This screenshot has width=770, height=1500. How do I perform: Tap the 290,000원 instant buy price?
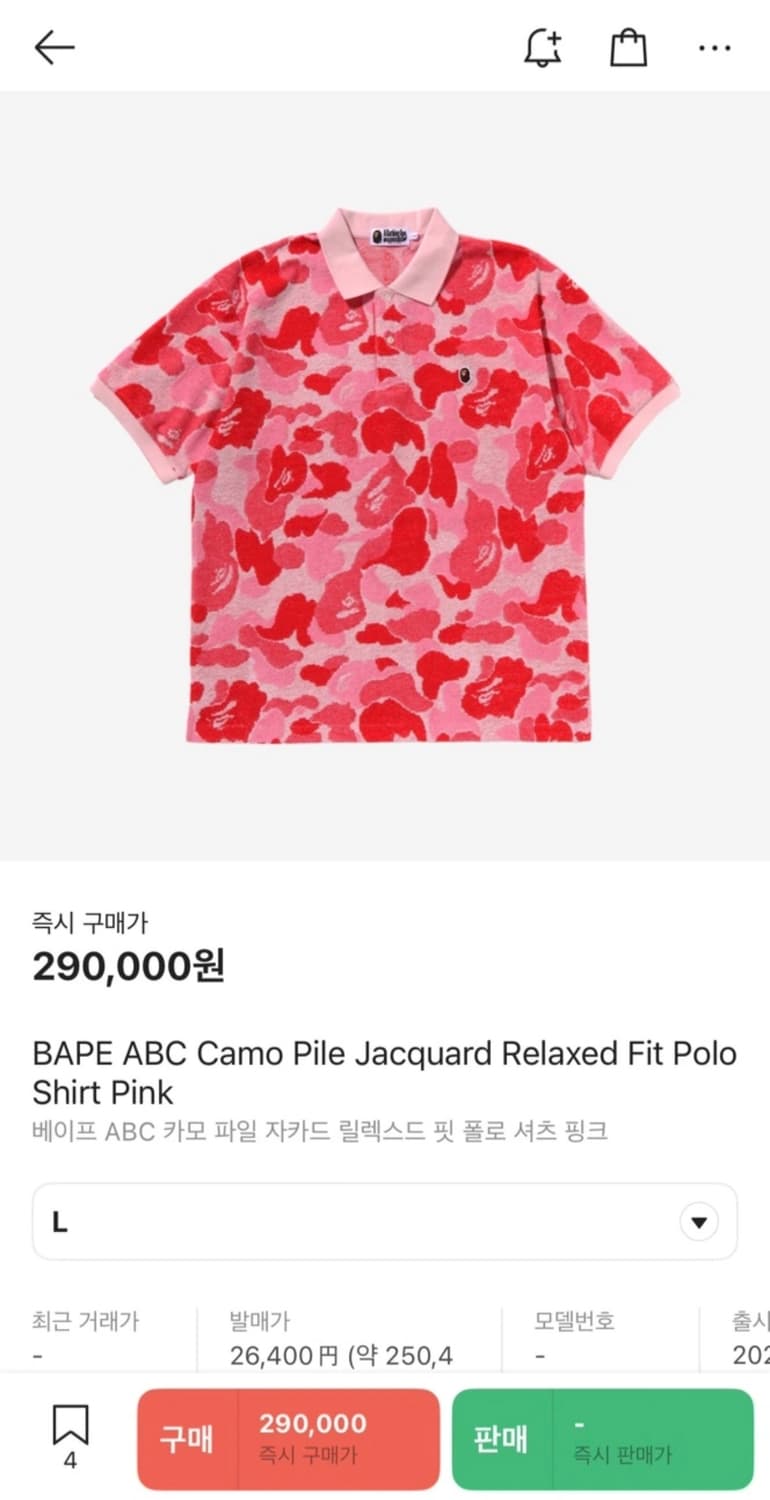131,966
